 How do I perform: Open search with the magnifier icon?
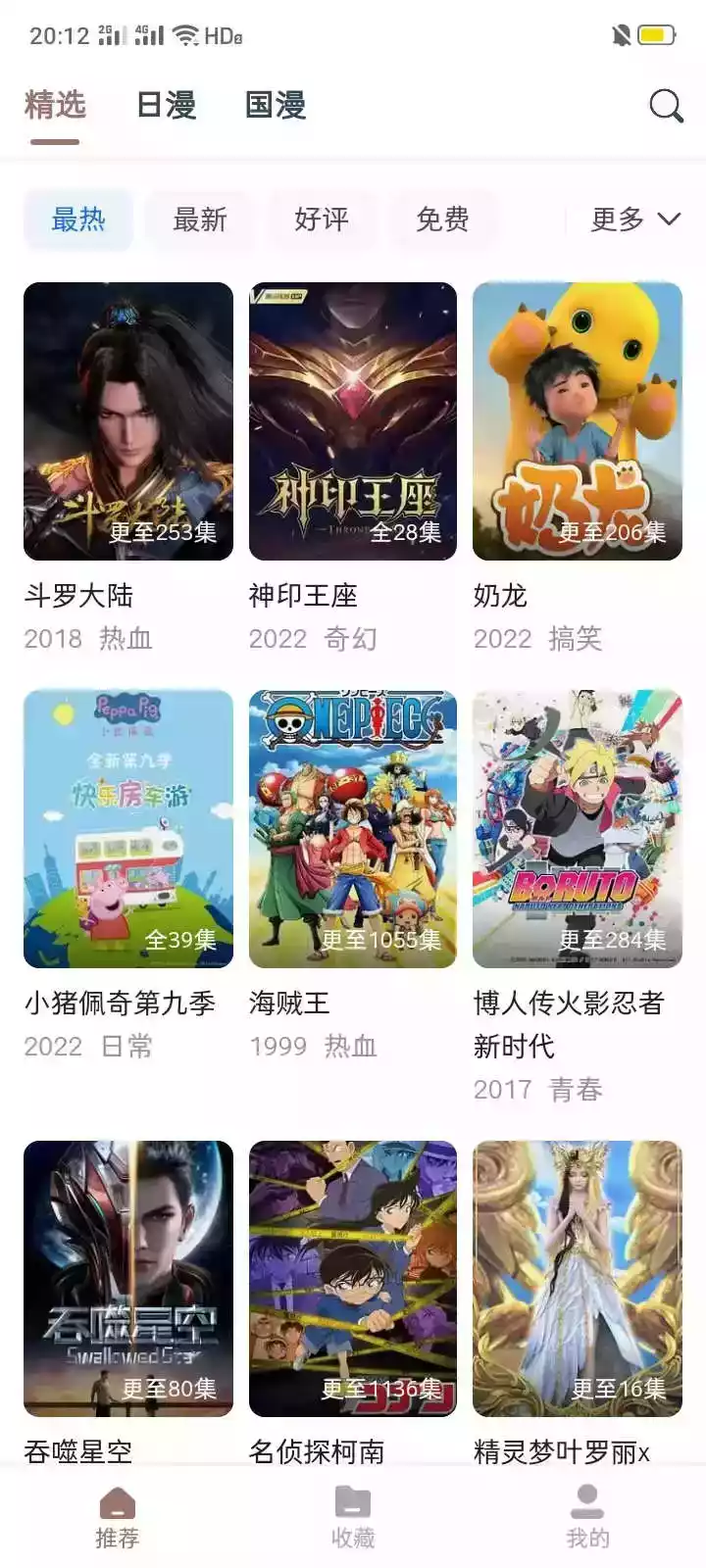tap(667, 106)
